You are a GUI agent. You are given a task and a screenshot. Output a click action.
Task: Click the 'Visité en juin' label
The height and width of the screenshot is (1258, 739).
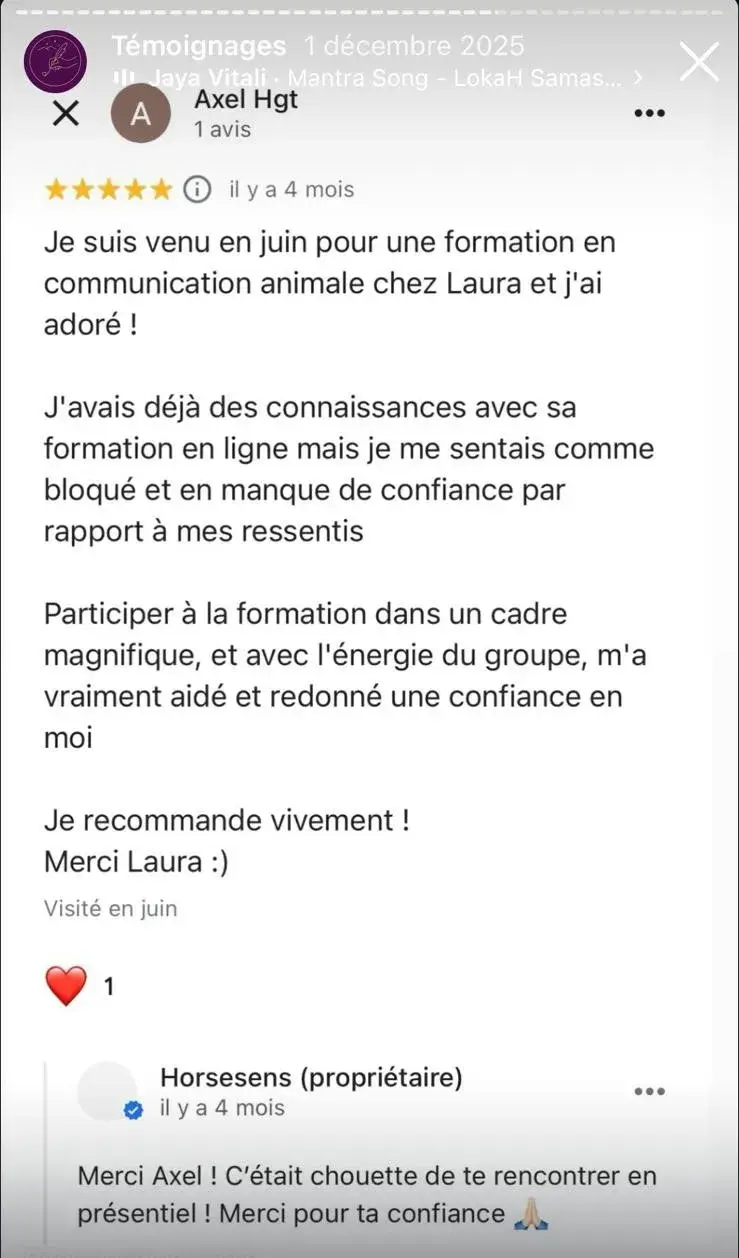(110, 908)
